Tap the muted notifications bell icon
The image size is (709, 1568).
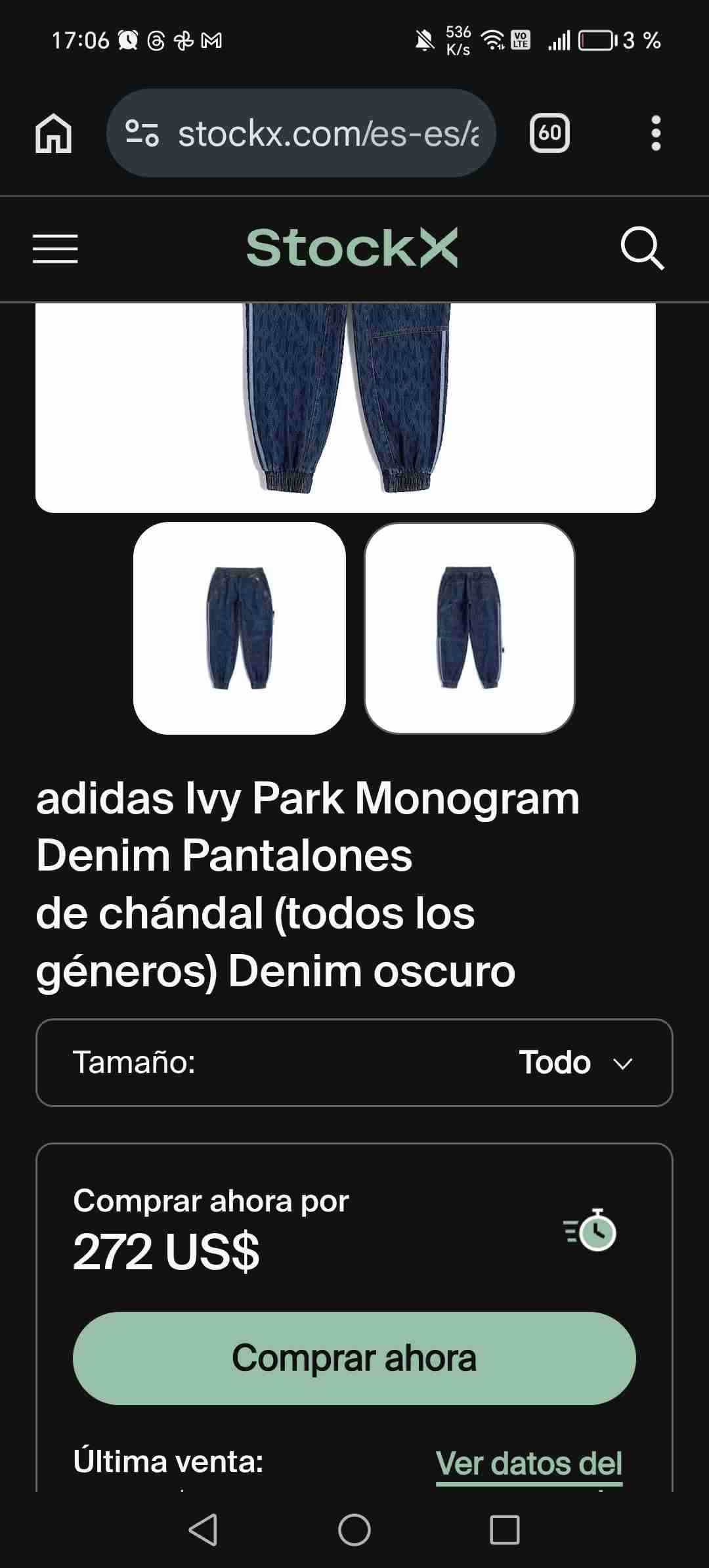(424, 41)
